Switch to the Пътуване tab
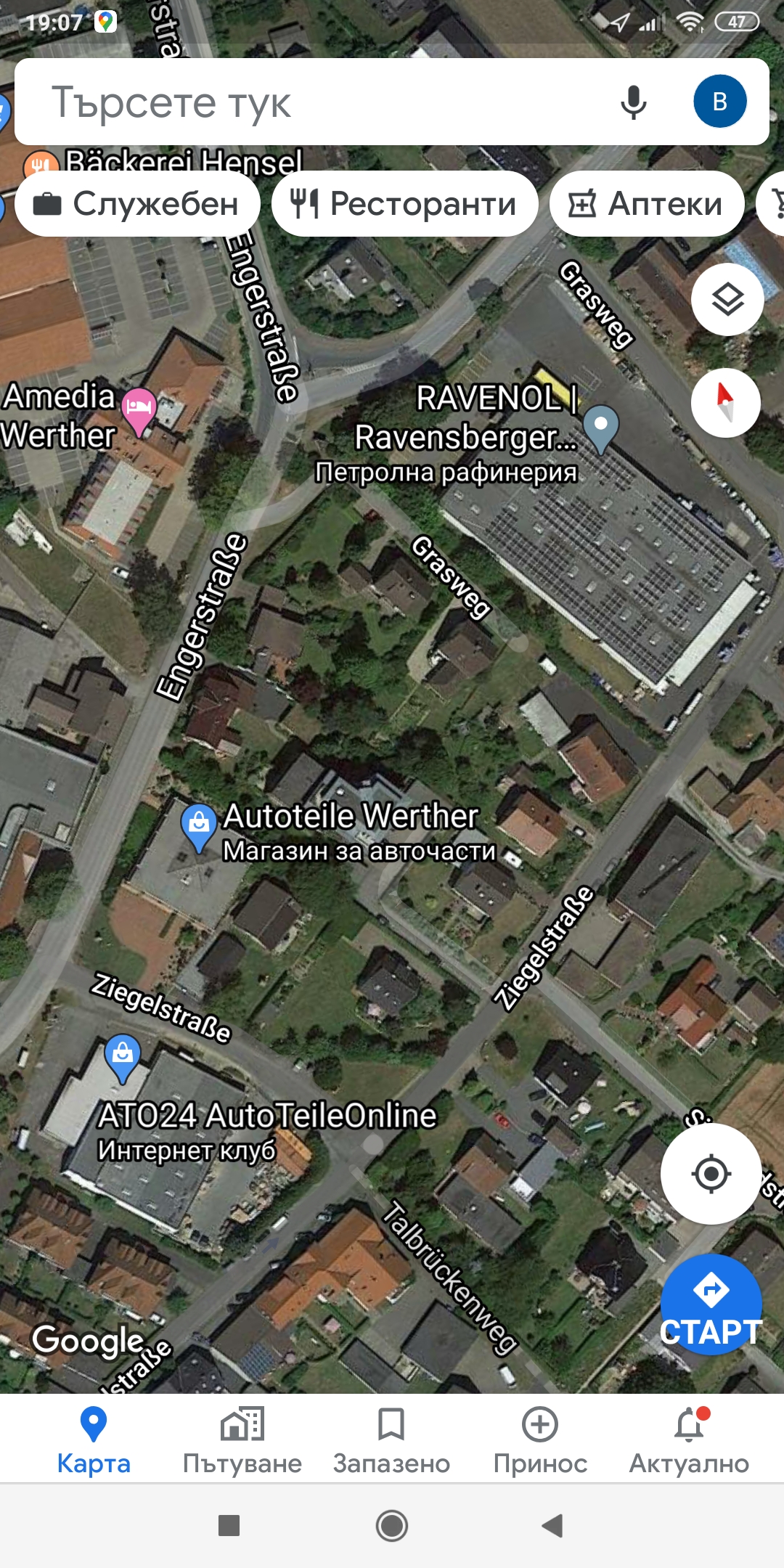The width and height of the screenshot is (784, 1568). click(242, 1440)
